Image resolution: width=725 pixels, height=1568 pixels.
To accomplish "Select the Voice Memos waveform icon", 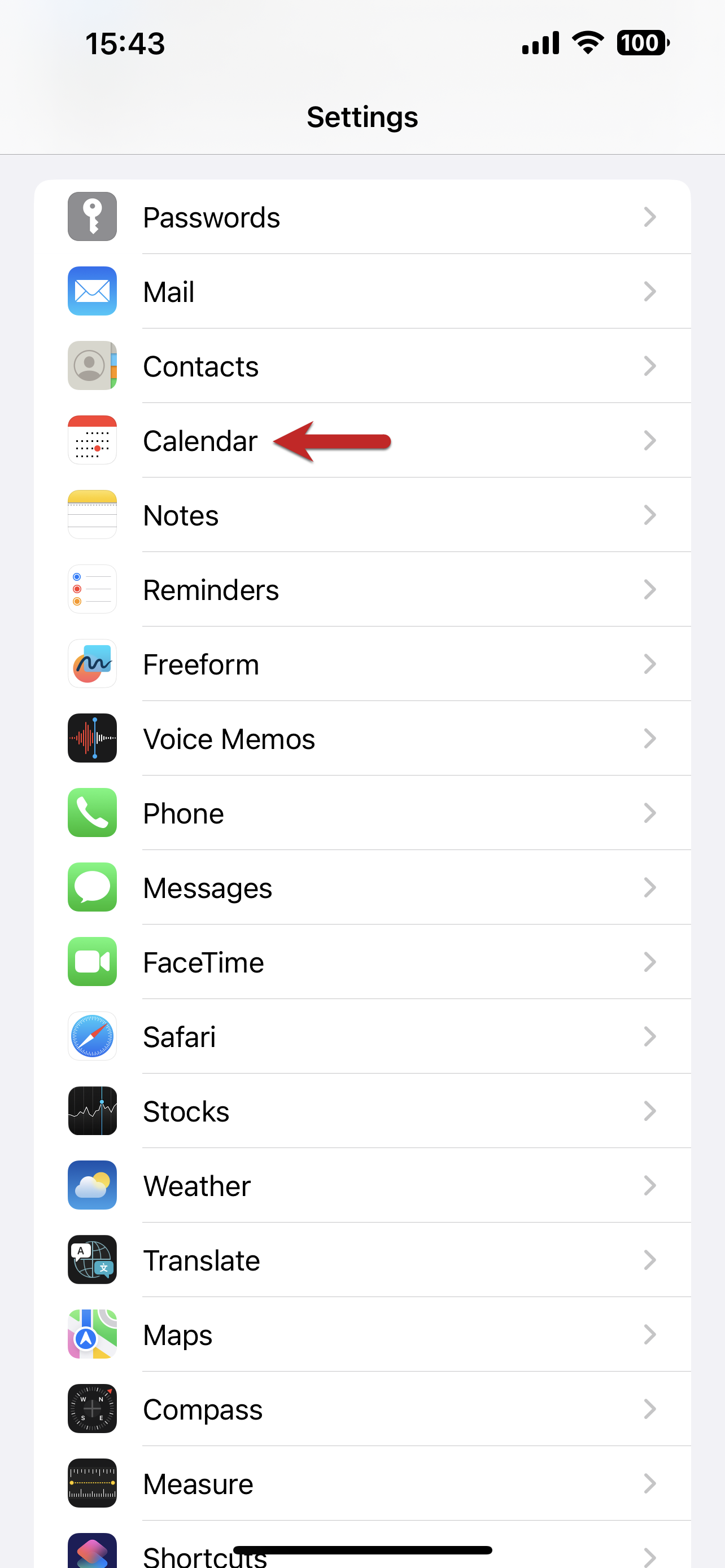I will 92,738.
